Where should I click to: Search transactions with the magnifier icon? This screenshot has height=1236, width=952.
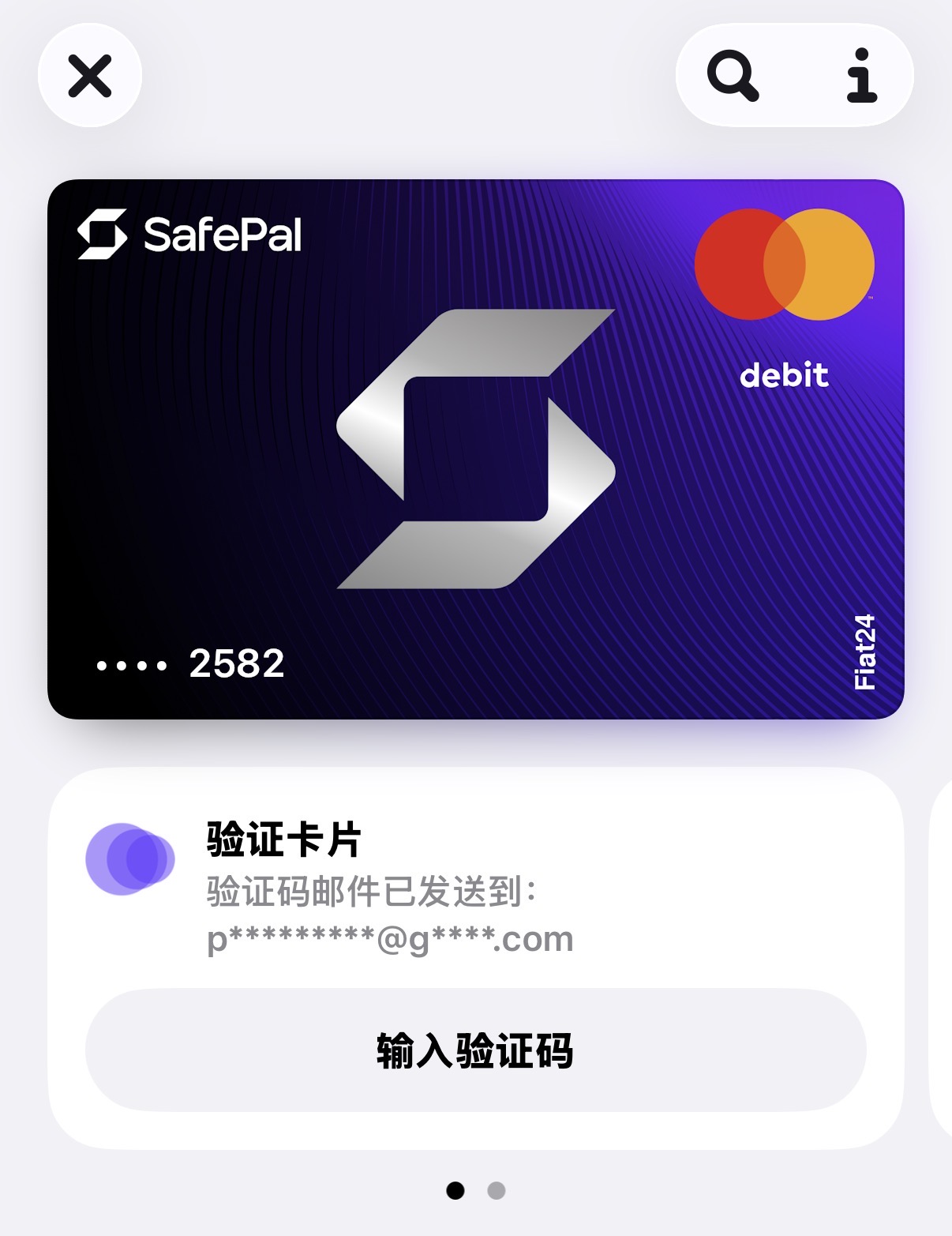733,76
